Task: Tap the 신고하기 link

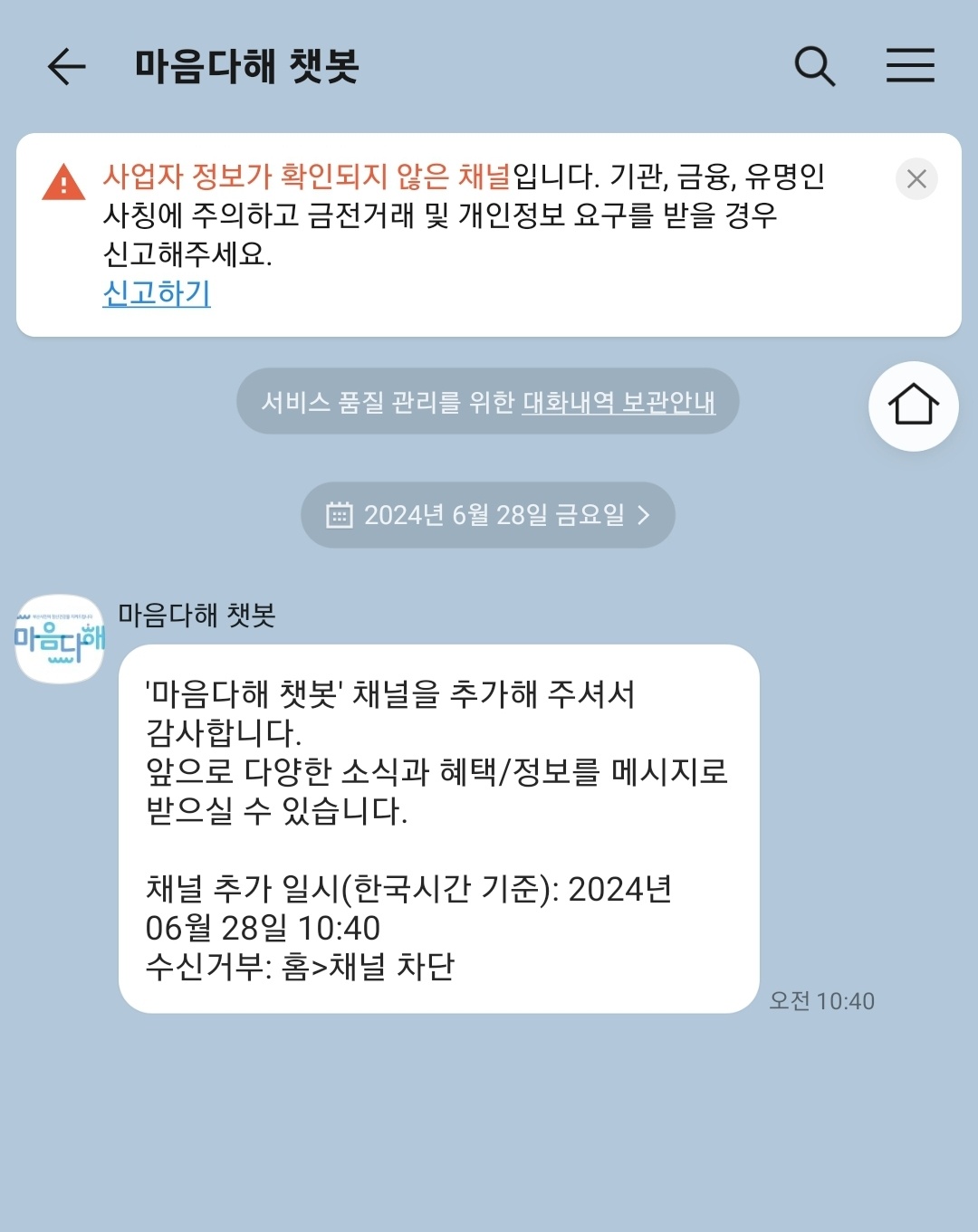Action: pyautogui.click(x=157, y=293)
